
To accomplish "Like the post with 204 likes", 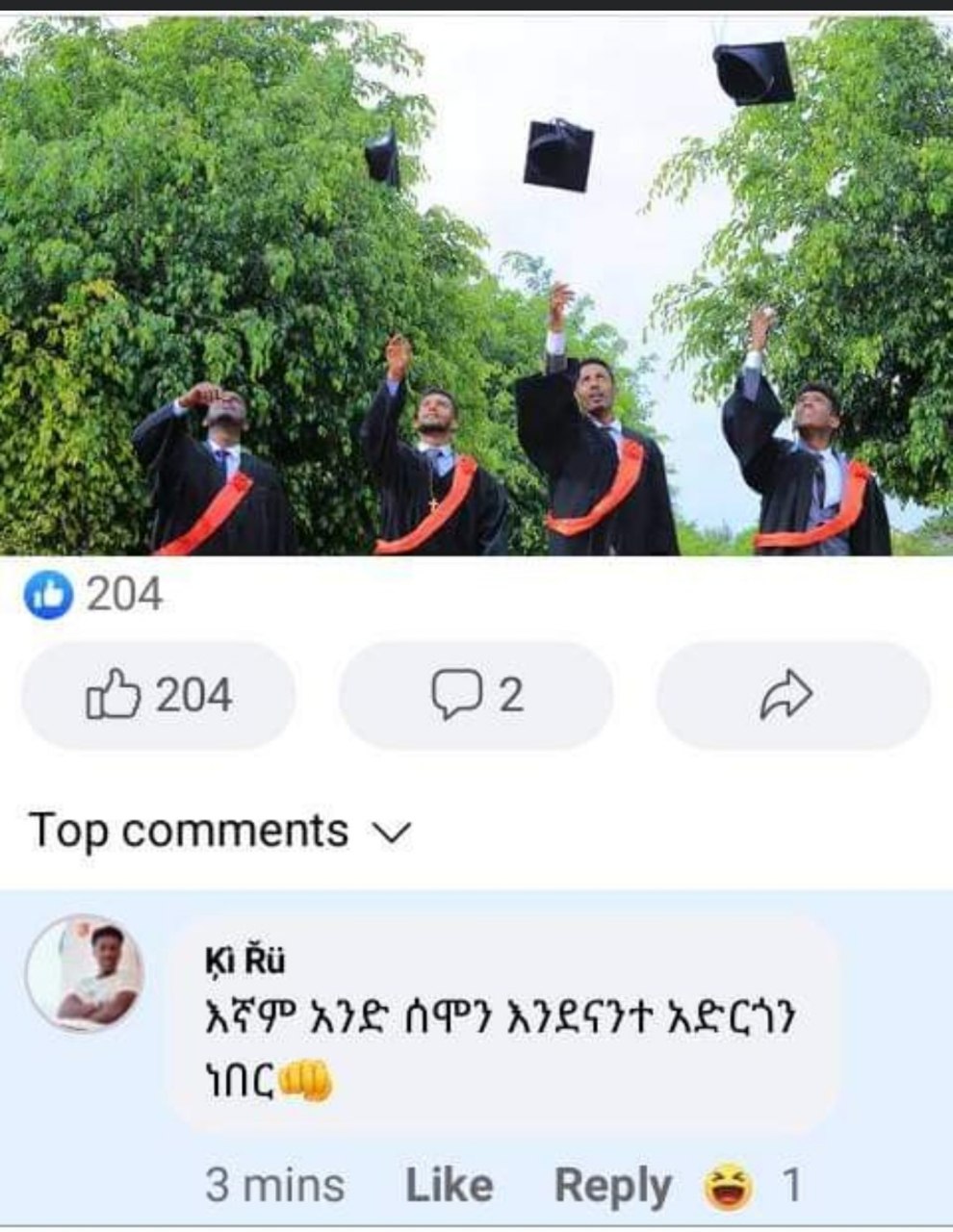I will (x=158, y=696).
